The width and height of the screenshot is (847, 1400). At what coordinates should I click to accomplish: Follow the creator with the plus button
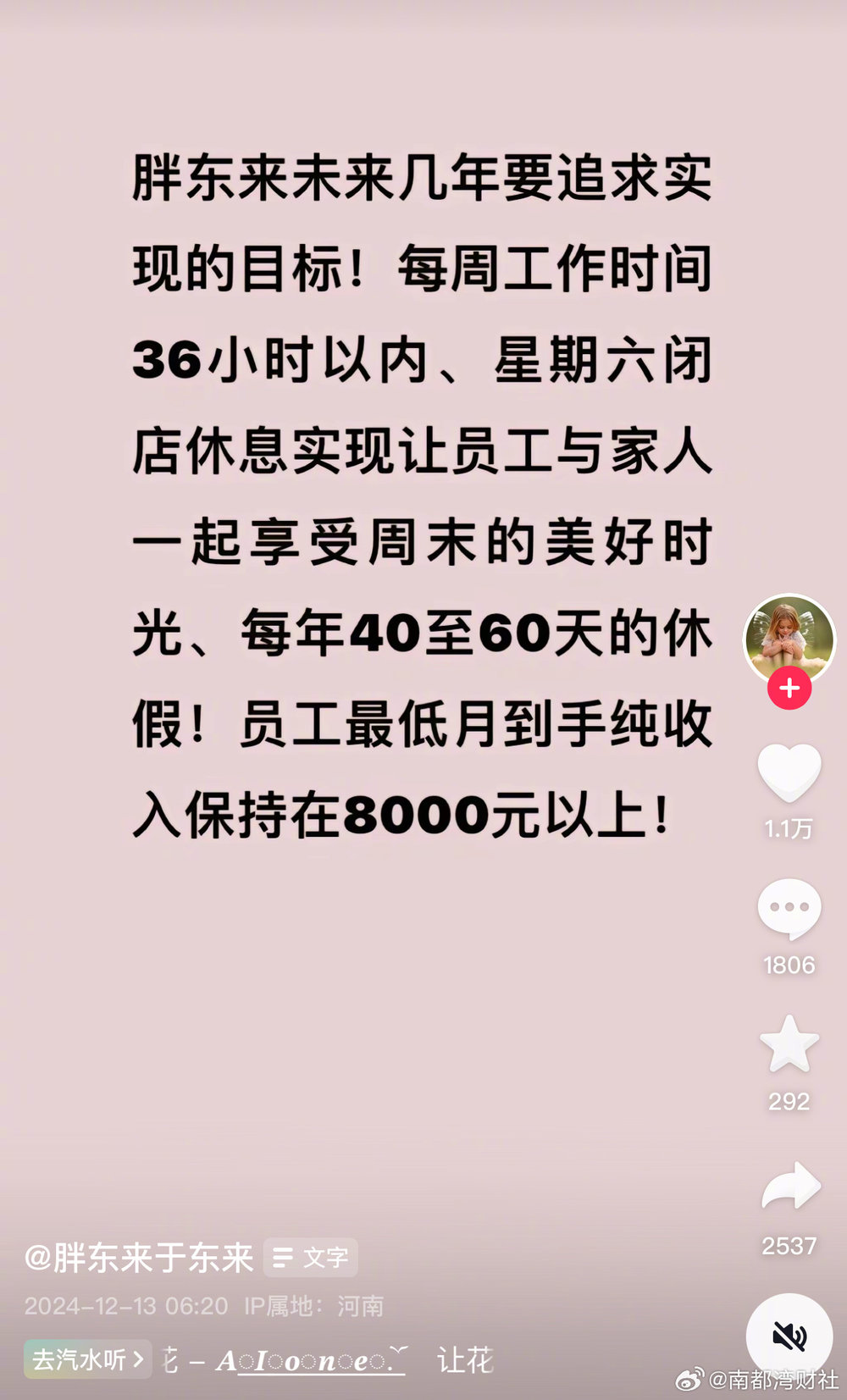click(x=789, y=688)
